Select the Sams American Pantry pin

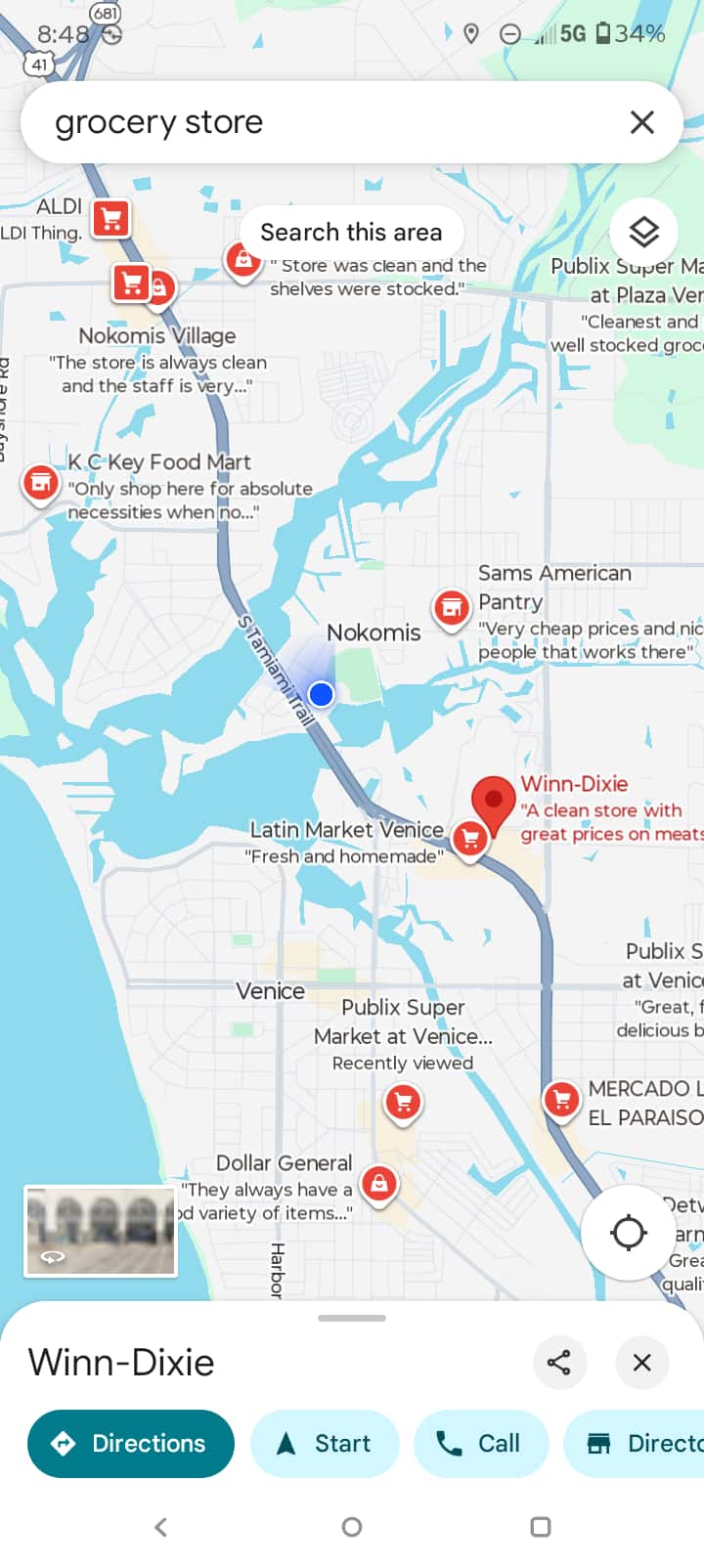(x=451, y=609)
